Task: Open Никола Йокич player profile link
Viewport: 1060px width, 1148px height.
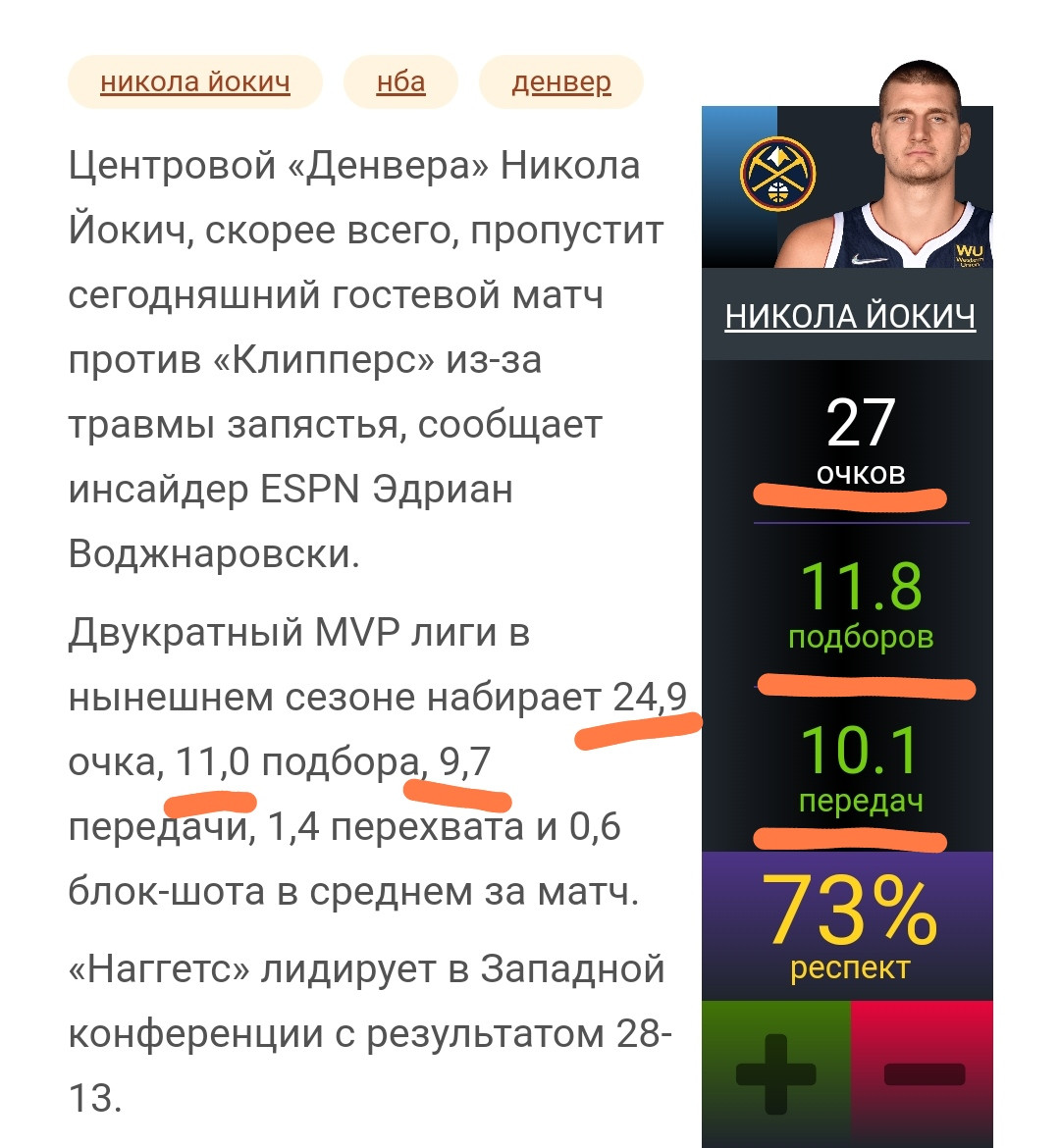Action: (x=849, y=316)
